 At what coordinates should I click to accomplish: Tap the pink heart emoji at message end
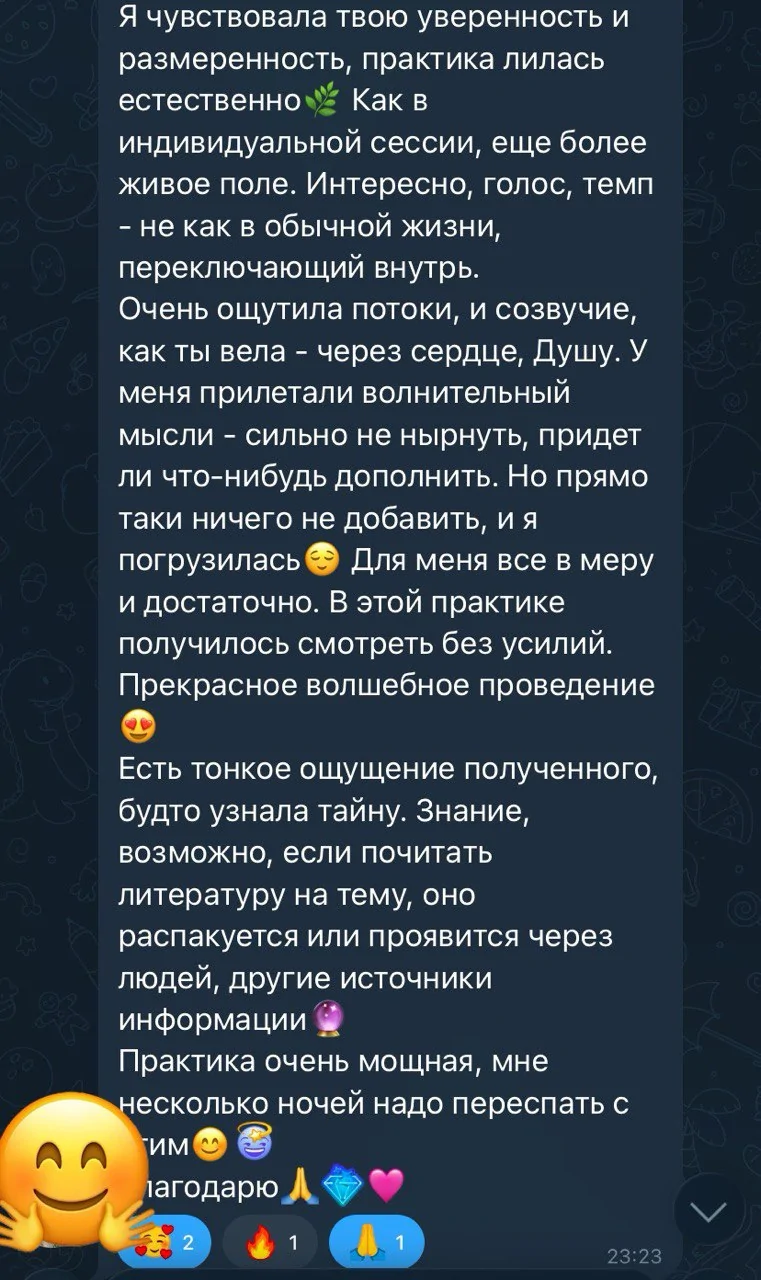point(384,1187)
